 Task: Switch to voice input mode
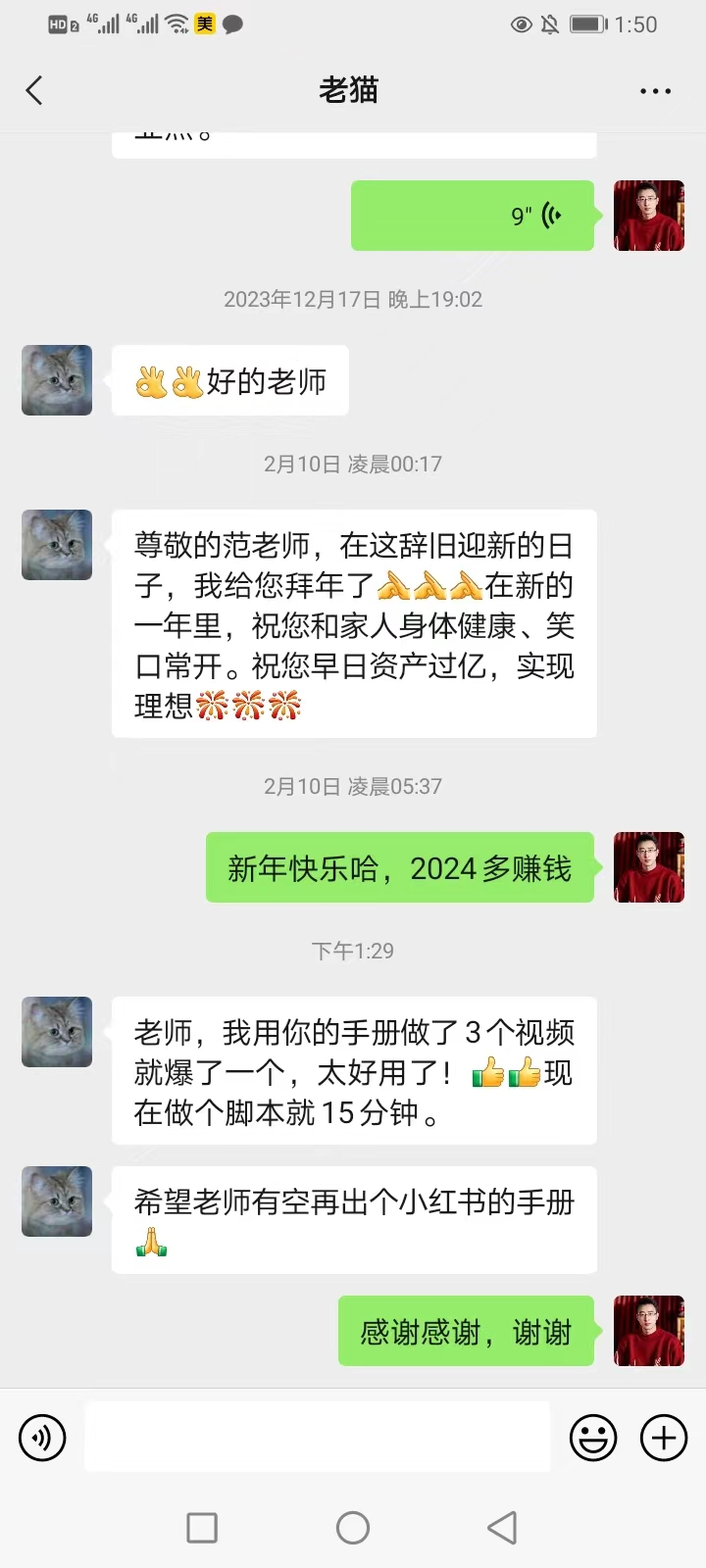[x=42, y=1438]
